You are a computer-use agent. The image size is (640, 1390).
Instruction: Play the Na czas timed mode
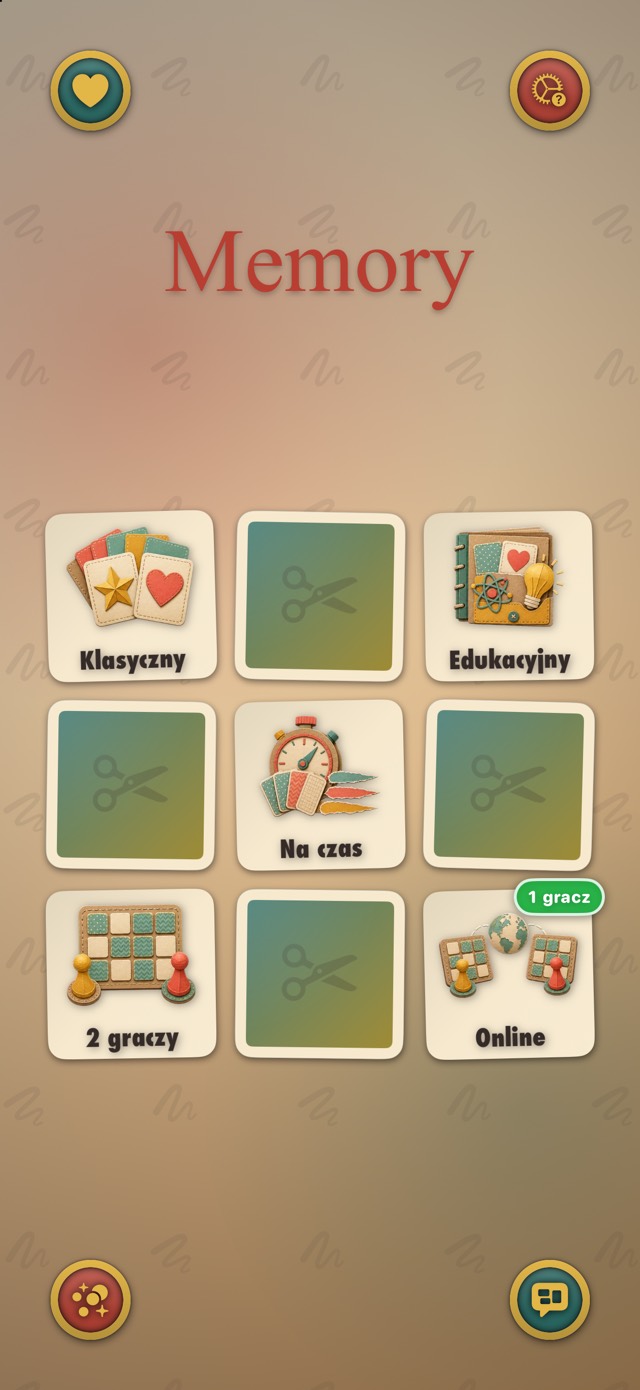(x=320, y=785)
